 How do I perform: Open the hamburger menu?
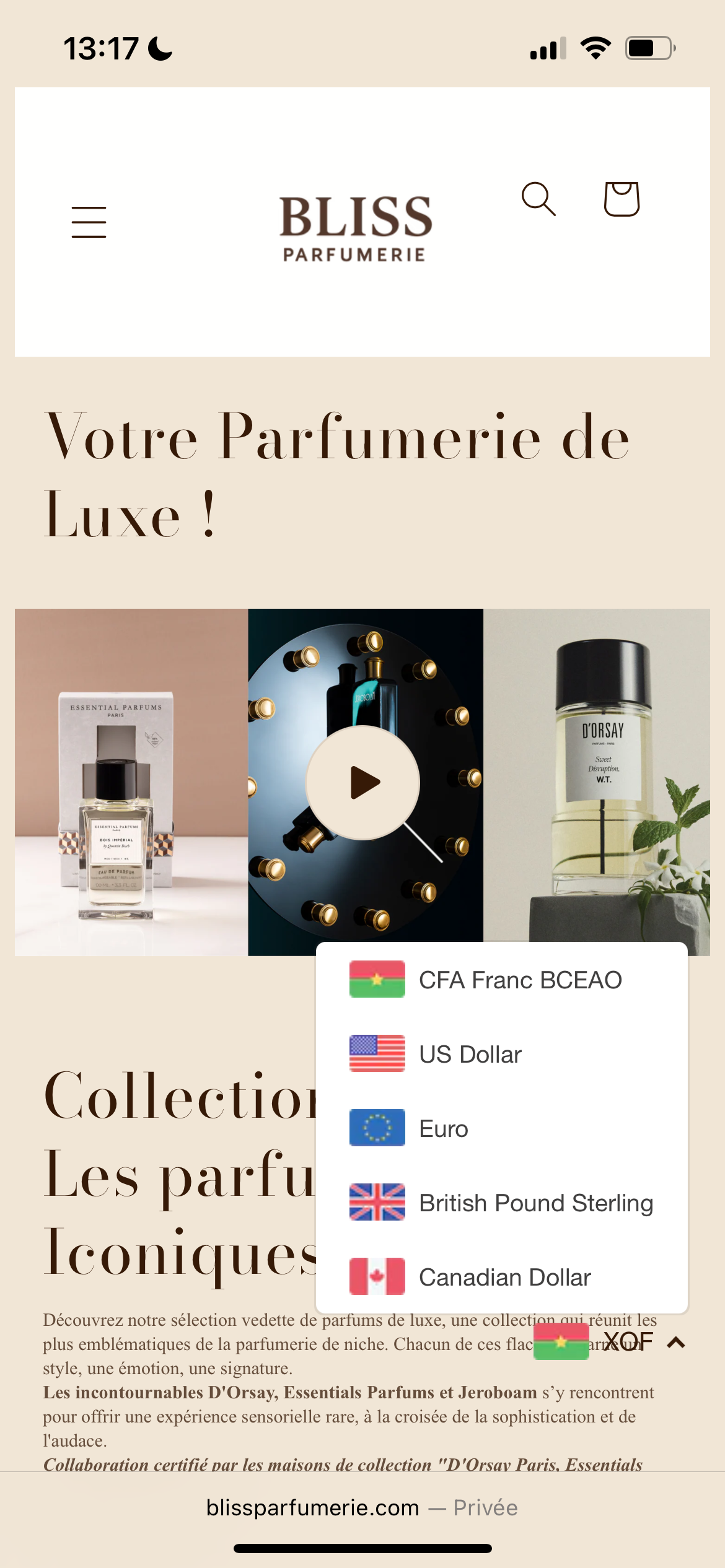89,222
